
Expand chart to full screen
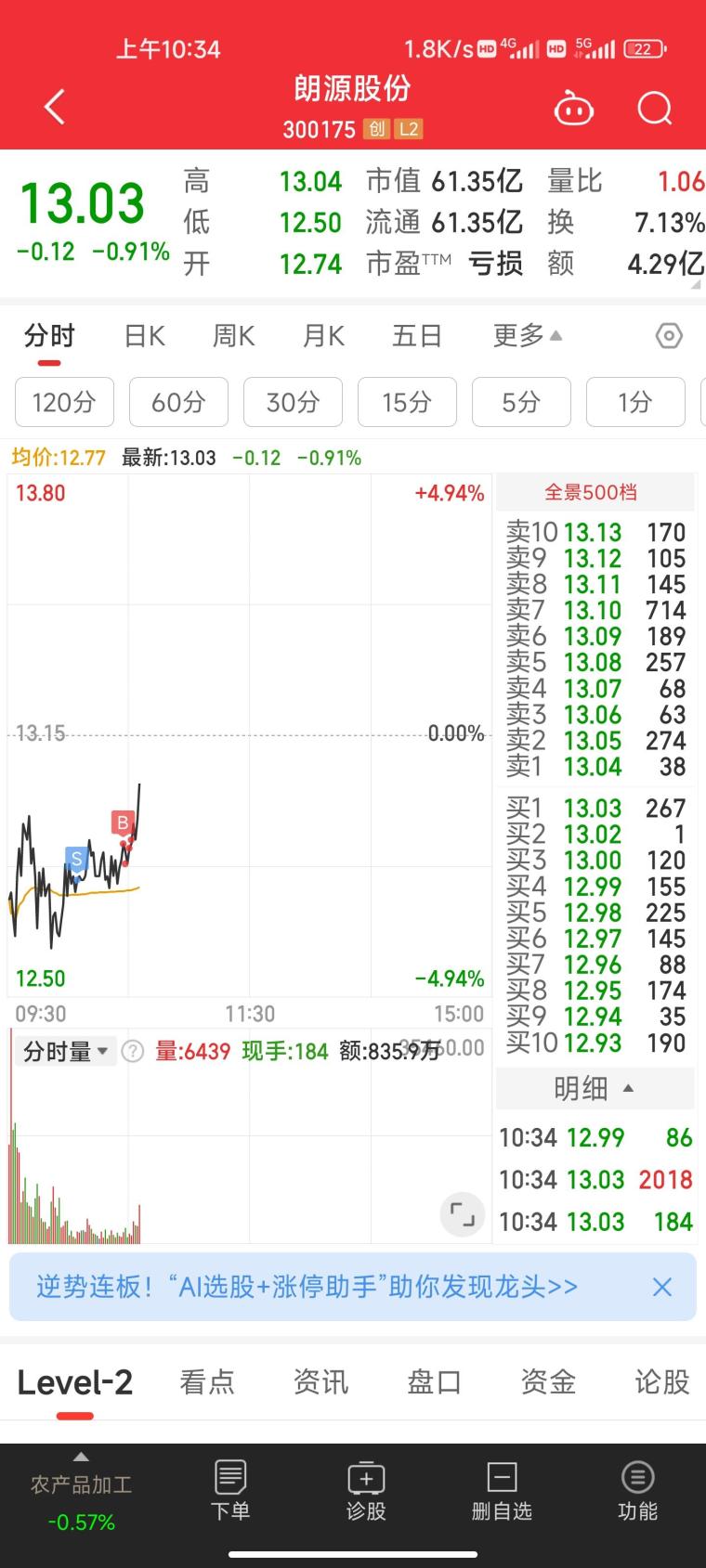click(x=462, y=1213)
